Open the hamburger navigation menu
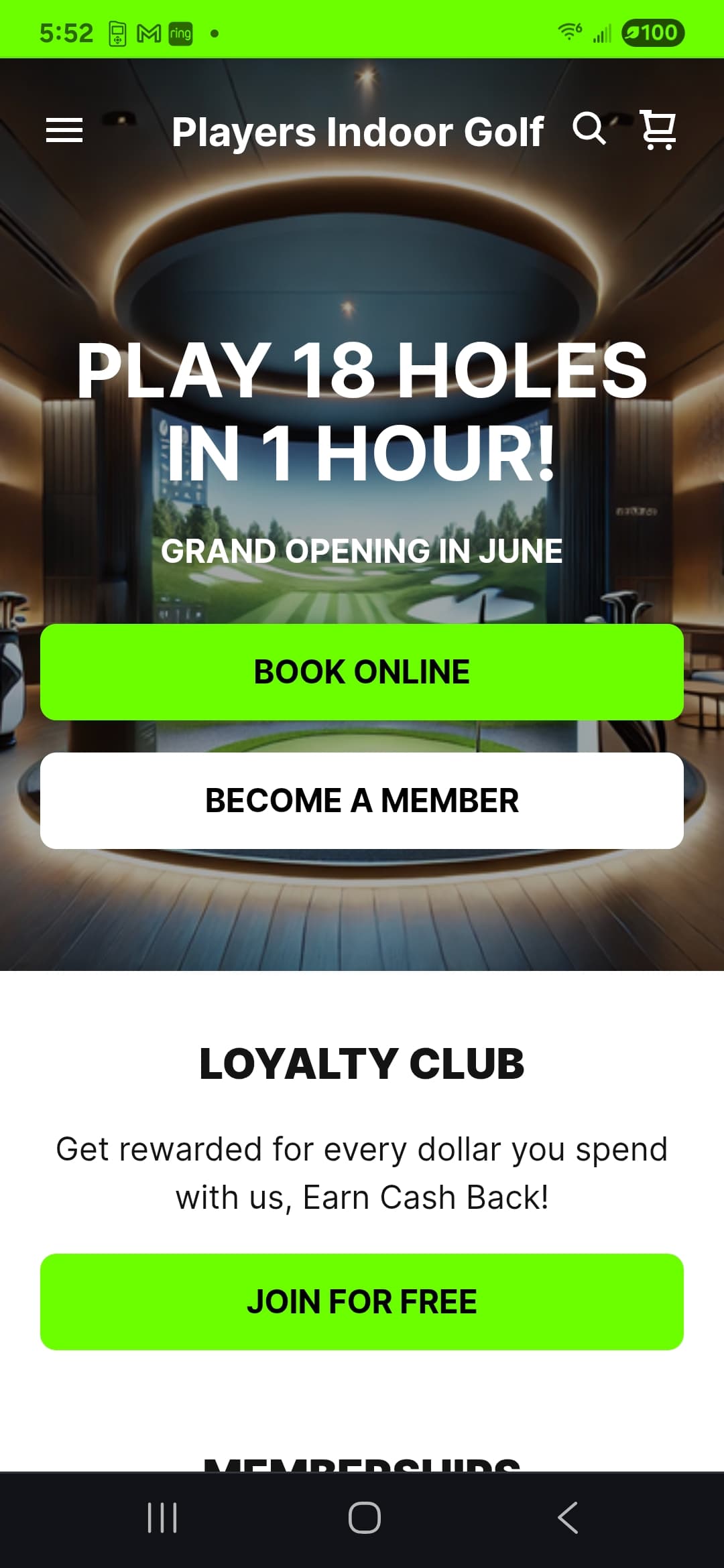 tap(65, 131)
